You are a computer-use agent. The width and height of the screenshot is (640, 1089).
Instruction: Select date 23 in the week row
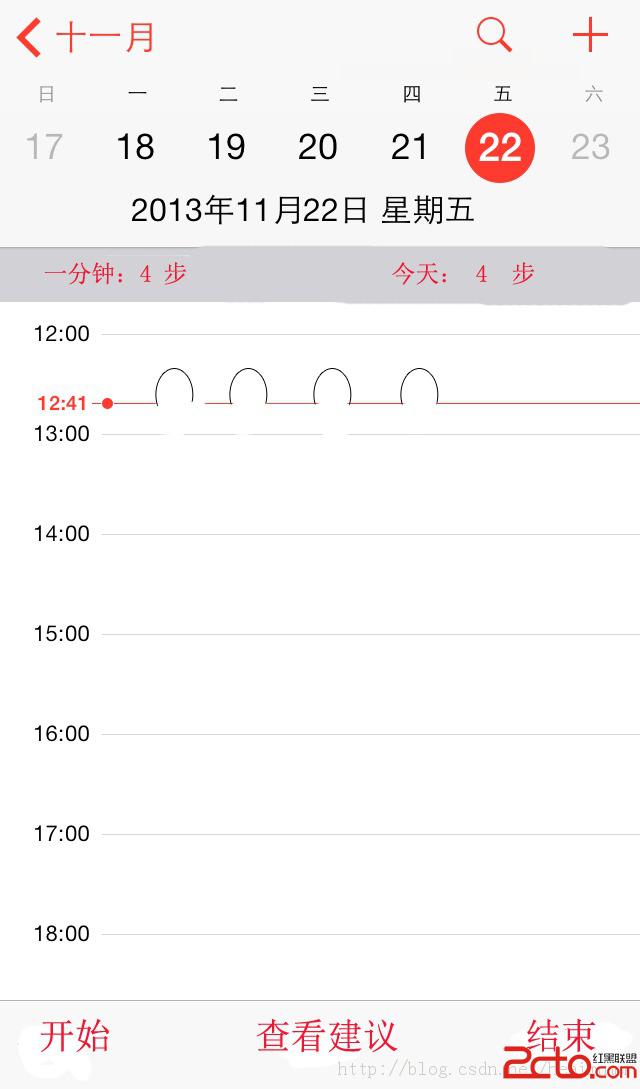pyautogui.click(x=590, y=147)
